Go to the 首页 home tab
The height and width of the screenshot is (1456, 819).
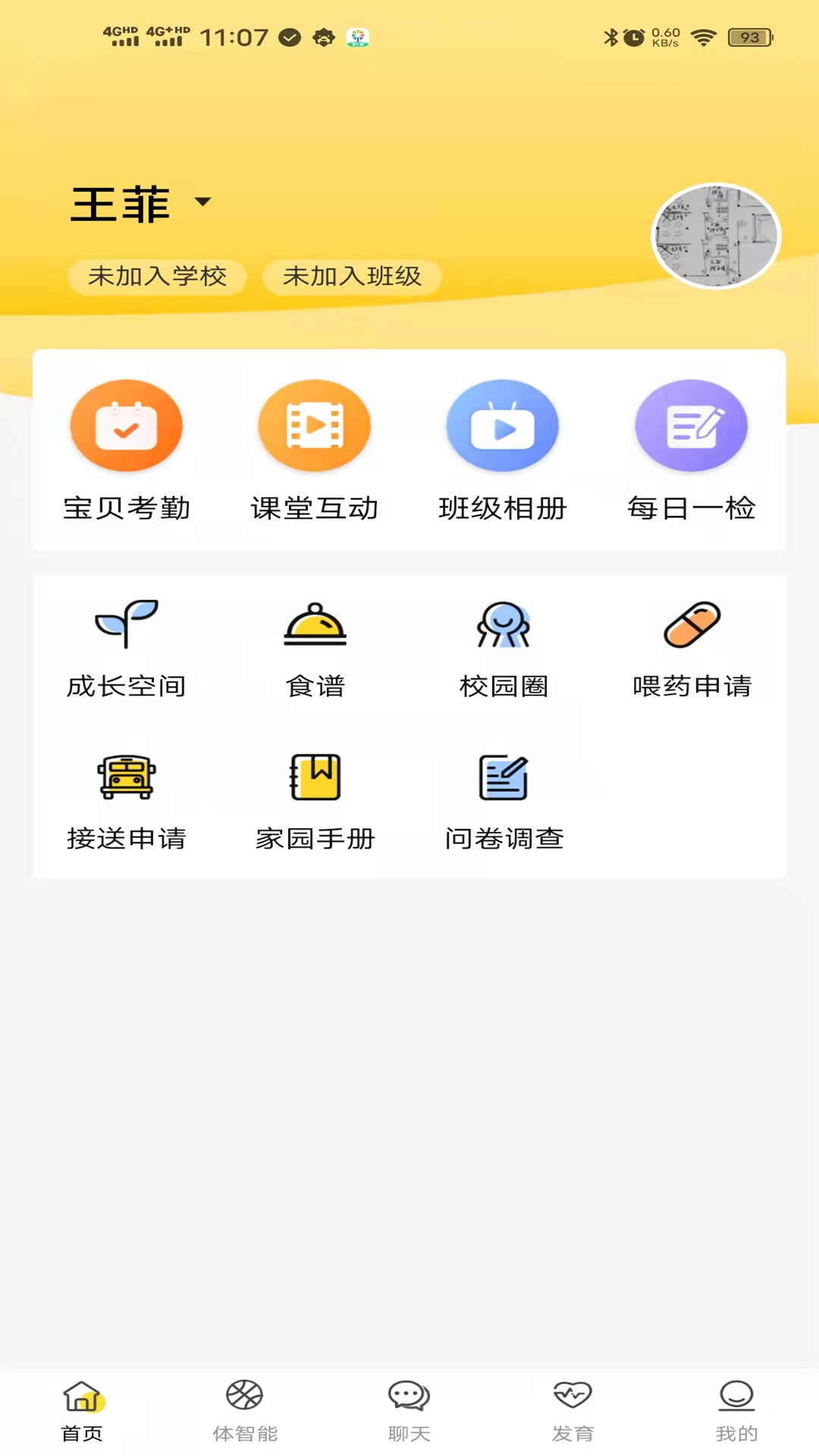click(x=82, y=1411)
